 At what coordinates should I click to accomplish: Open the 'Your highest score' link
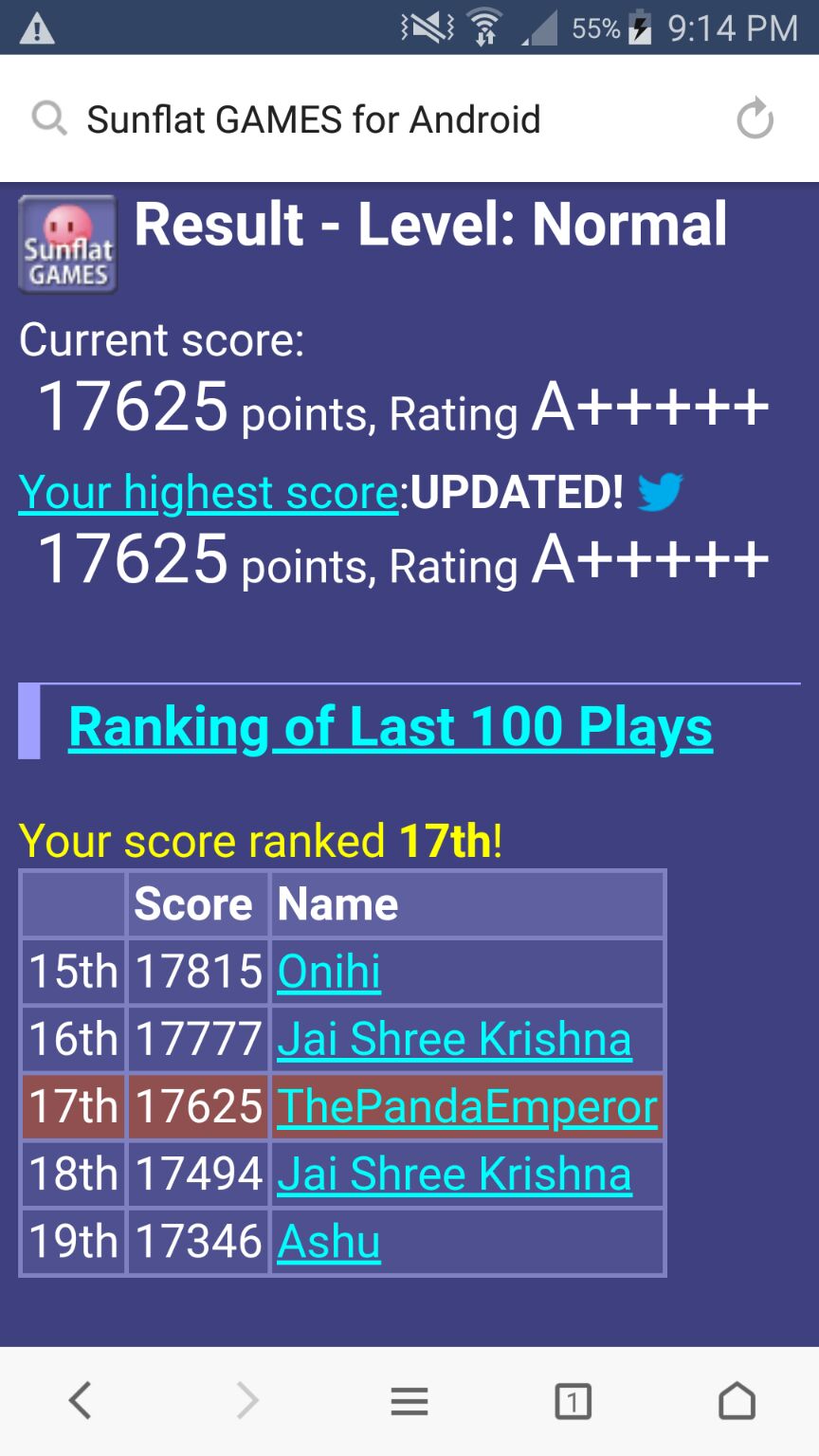(209, 493)
